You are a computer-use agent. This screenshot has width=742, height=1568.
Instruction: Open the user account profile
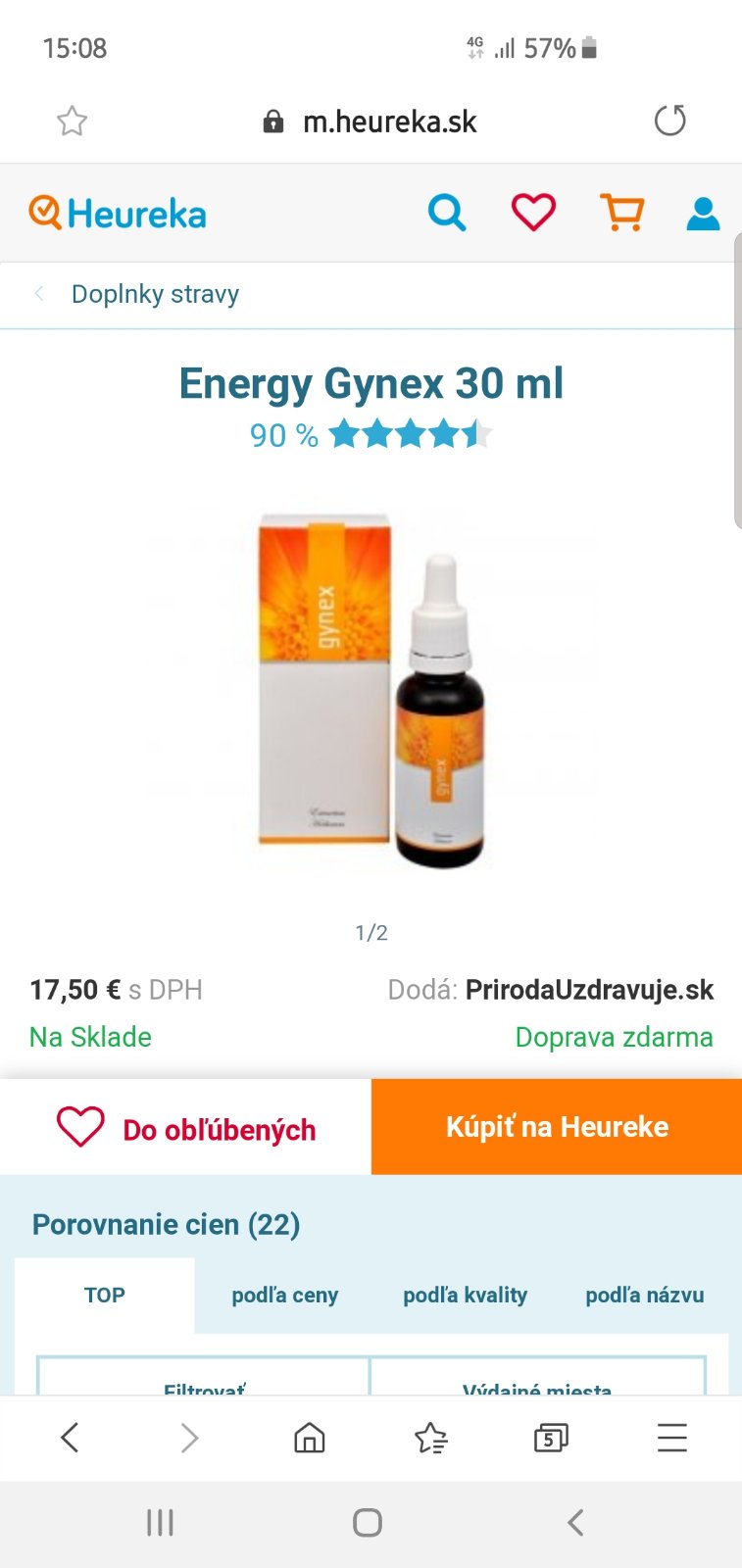[703, 213]
